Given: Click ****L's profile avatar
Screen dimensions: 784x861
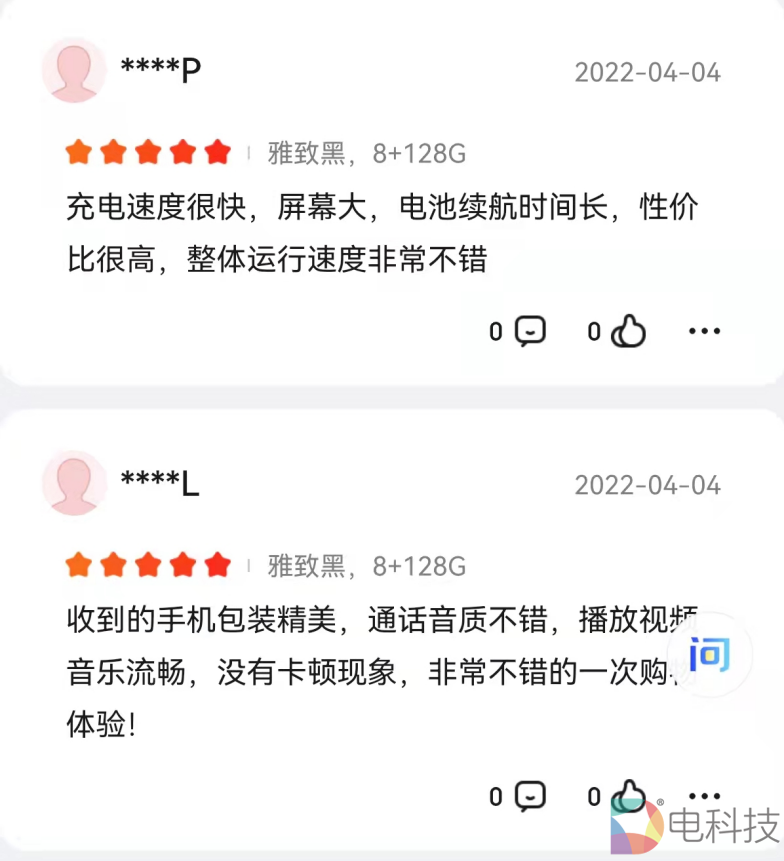Looking at the screenshot, I should [x=74, y=484].
